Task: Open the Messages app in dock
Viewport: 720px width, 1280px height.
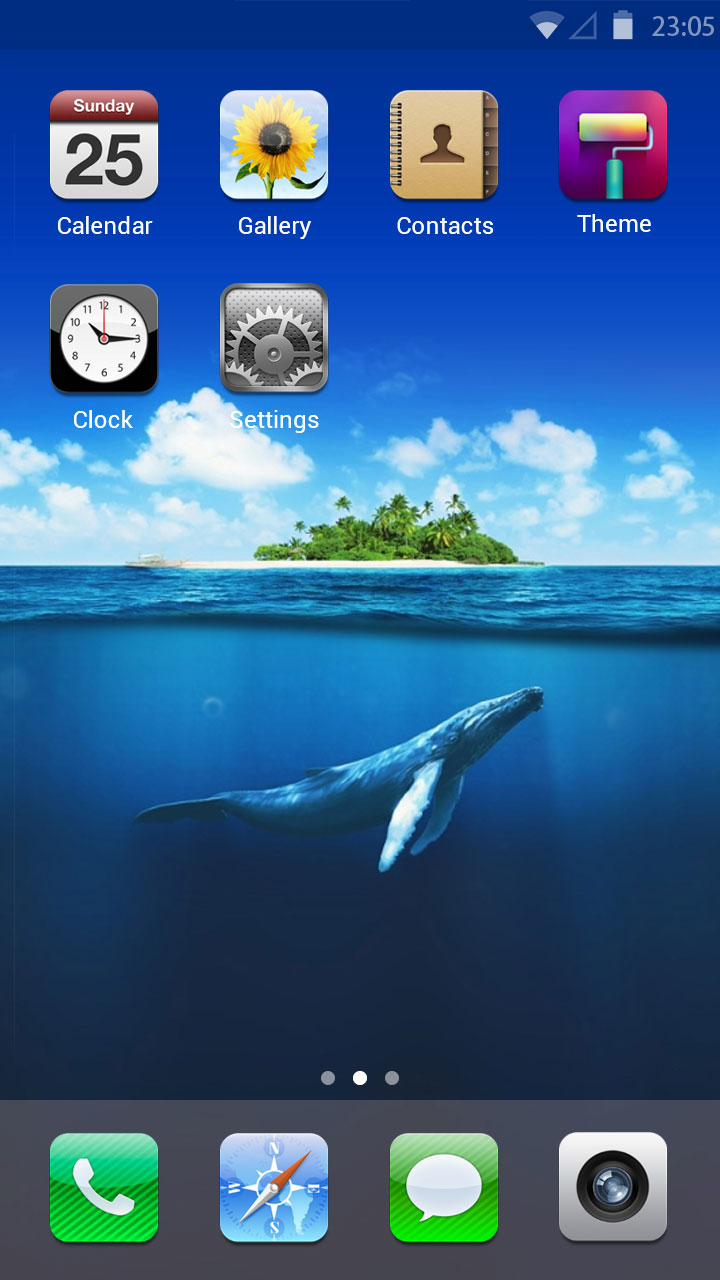Action: click(444, 1187)
